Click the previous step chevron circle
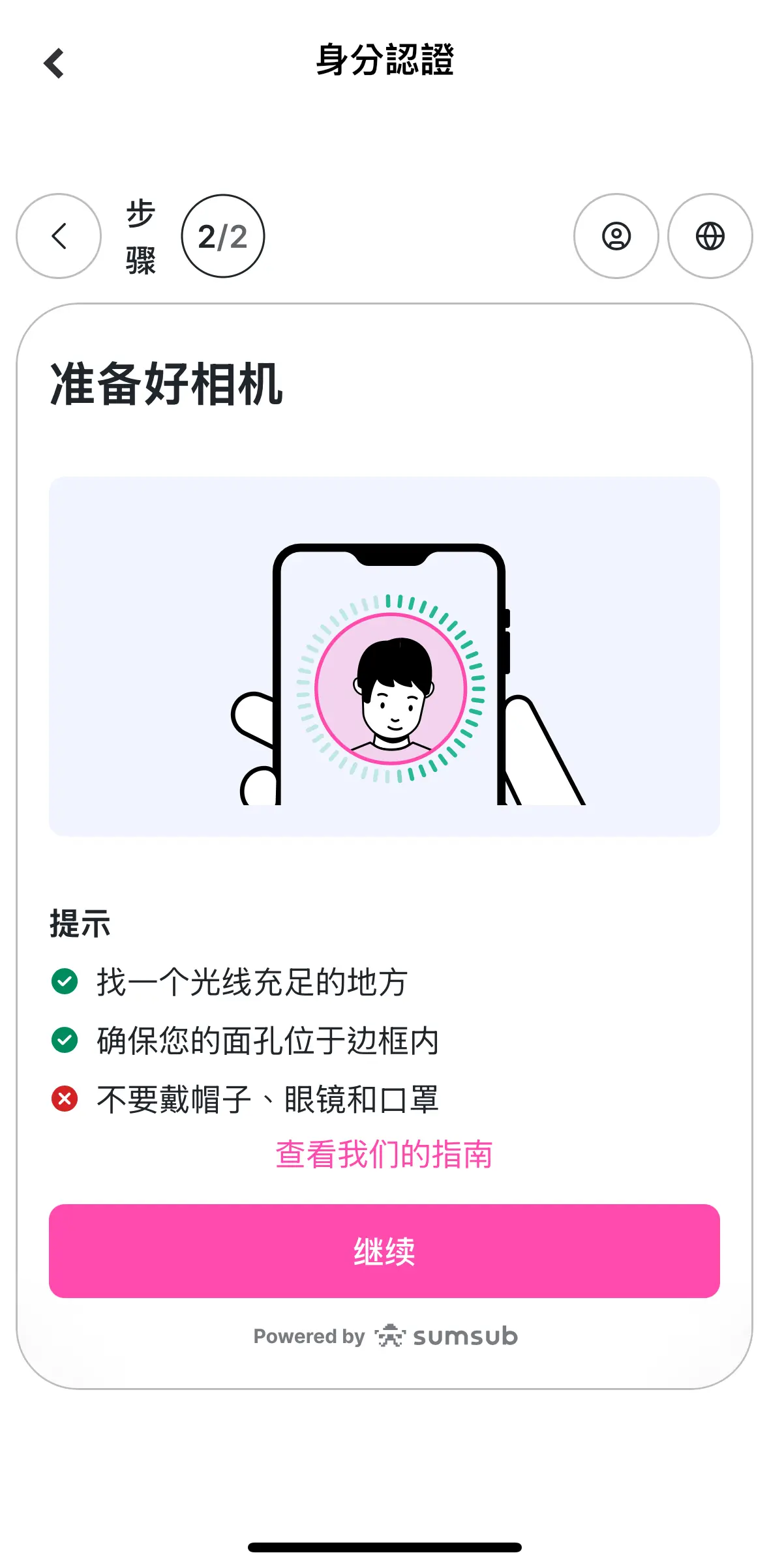Screen dimensions: 769x1568 click(x=57, y=237)
